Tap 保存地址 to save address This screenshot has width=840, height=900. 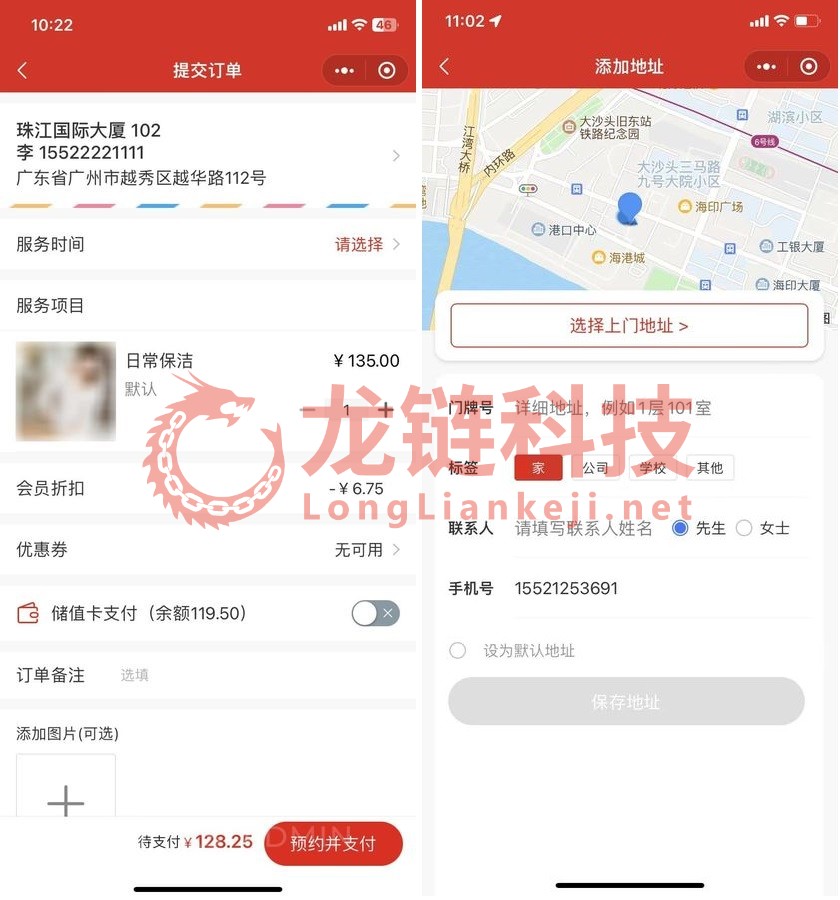626,702
